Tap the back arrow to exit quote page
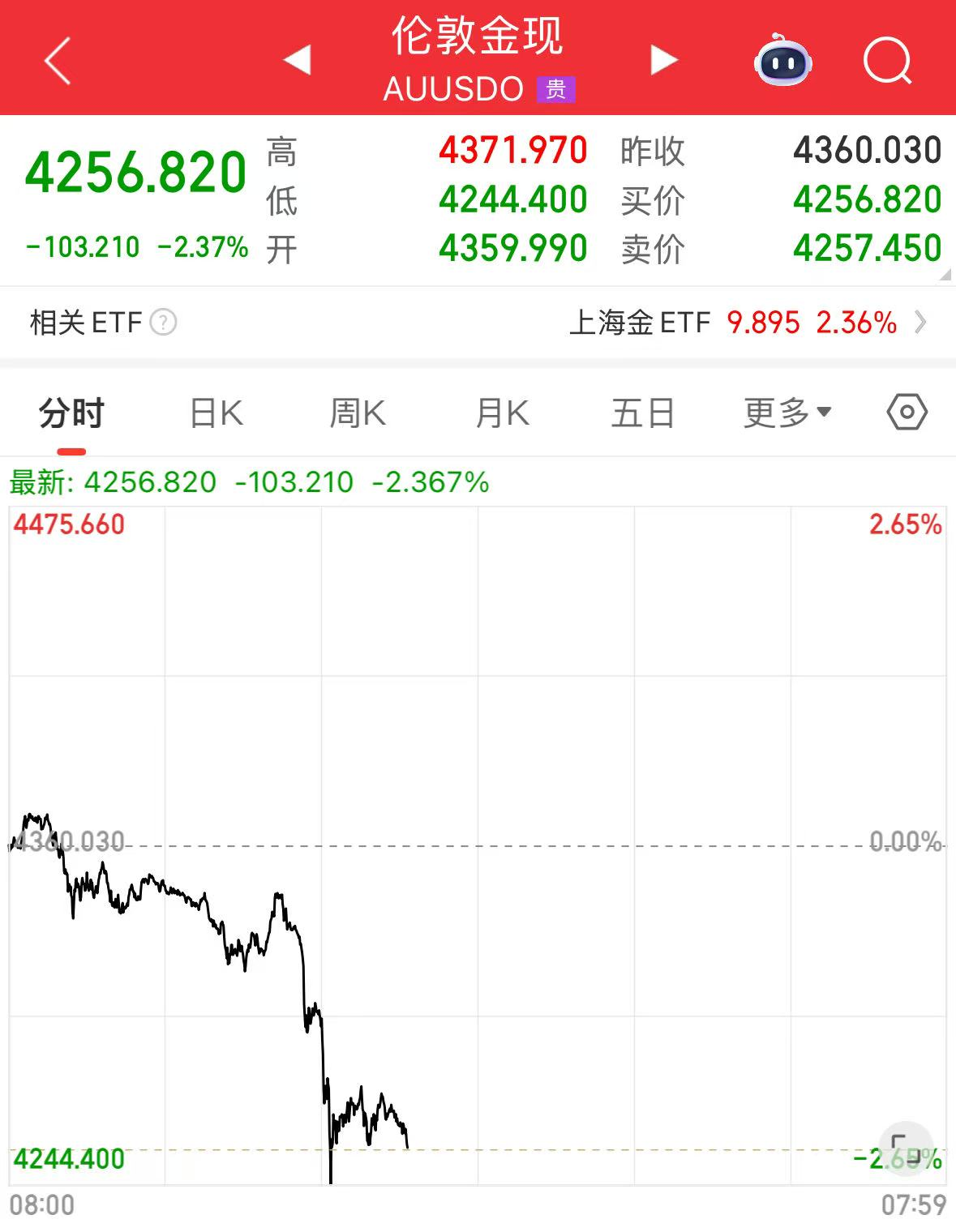The height and width of the screenshot is (1232, 956). [x=57, y=59]
